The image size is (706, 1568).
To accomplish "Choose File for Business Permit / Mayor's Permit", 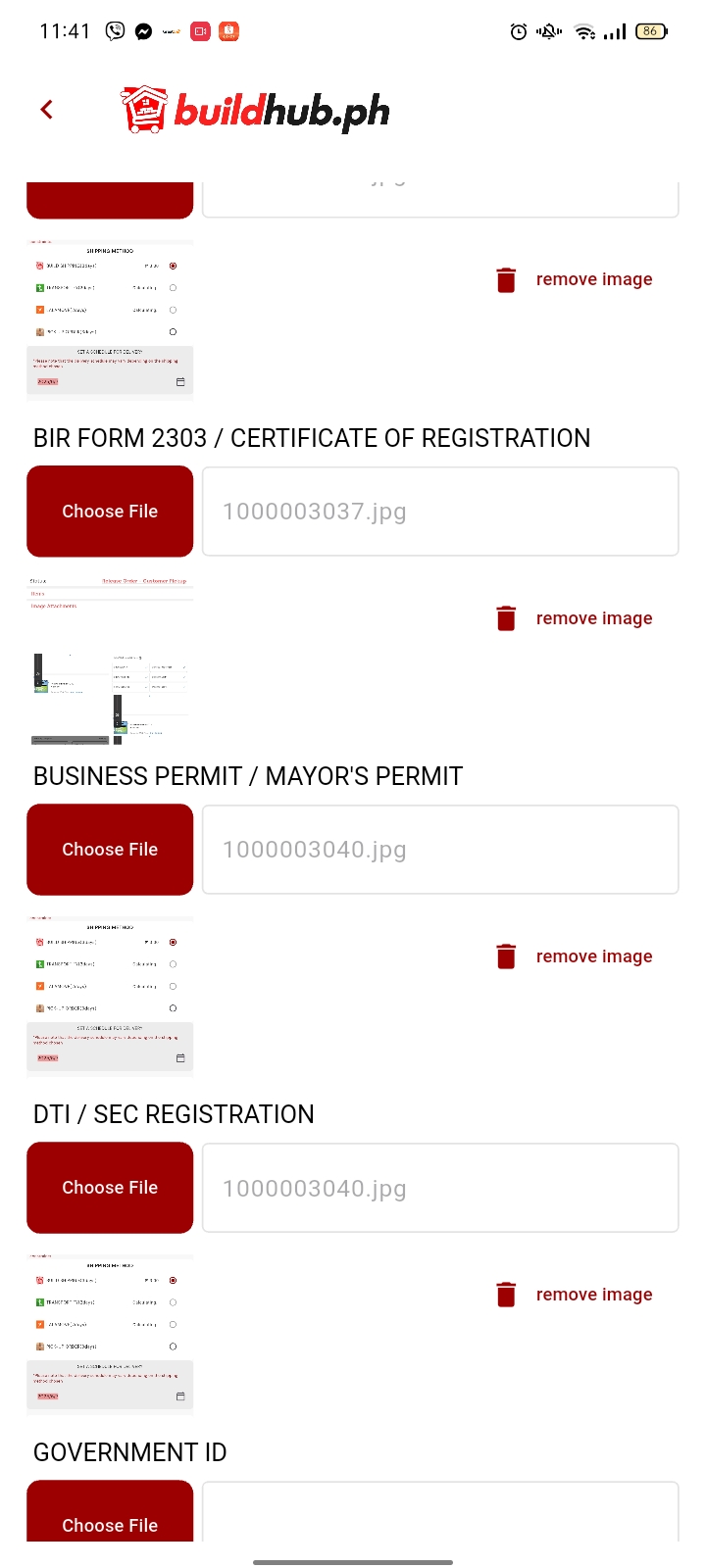I will [110, 850].
